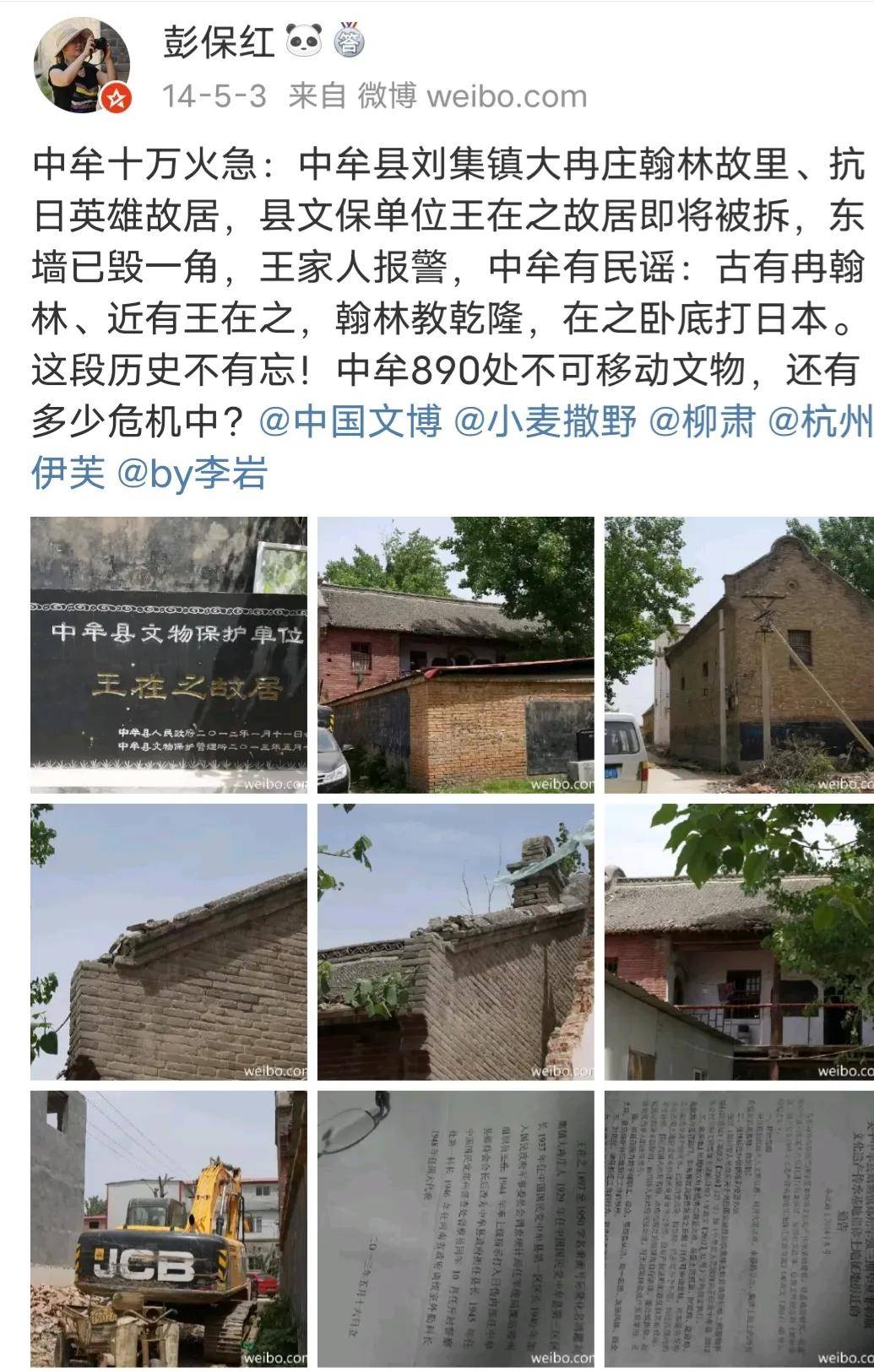This screenshot has height=1372, width=874.
Task: Open the @小麦撒野 mention
Action: tap(545, 421)
